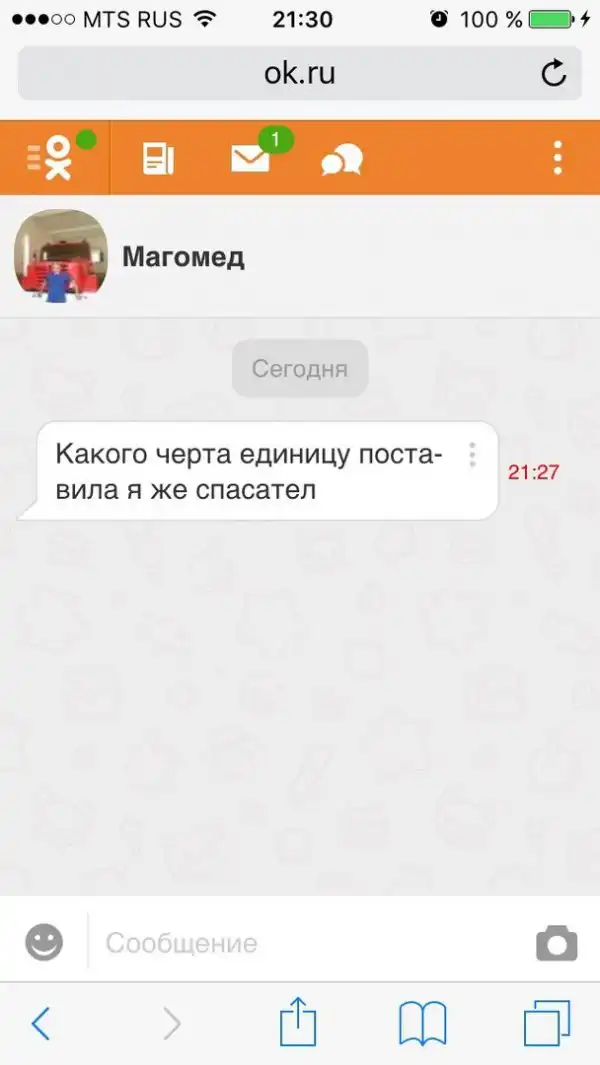The width and height of the screenshot is (600, 1065).
Task: Open the emoji smiley picker
Action: (x=44, y=942)
